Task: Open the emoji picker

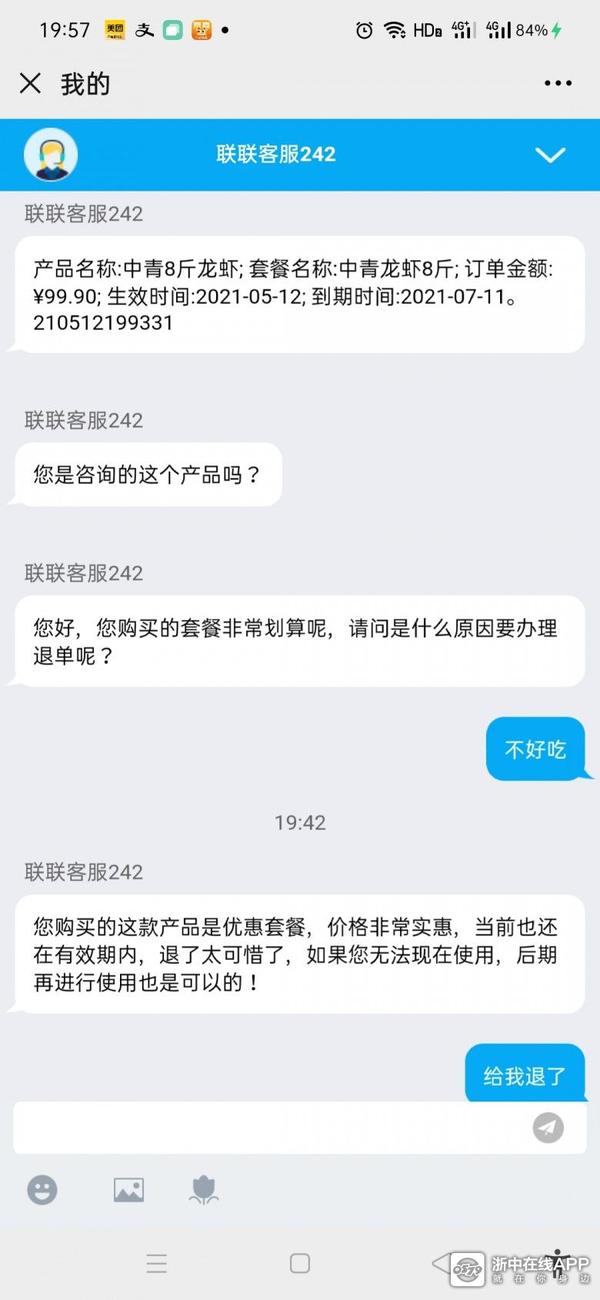Action: pyautogui.click(x=42, y=1189)
